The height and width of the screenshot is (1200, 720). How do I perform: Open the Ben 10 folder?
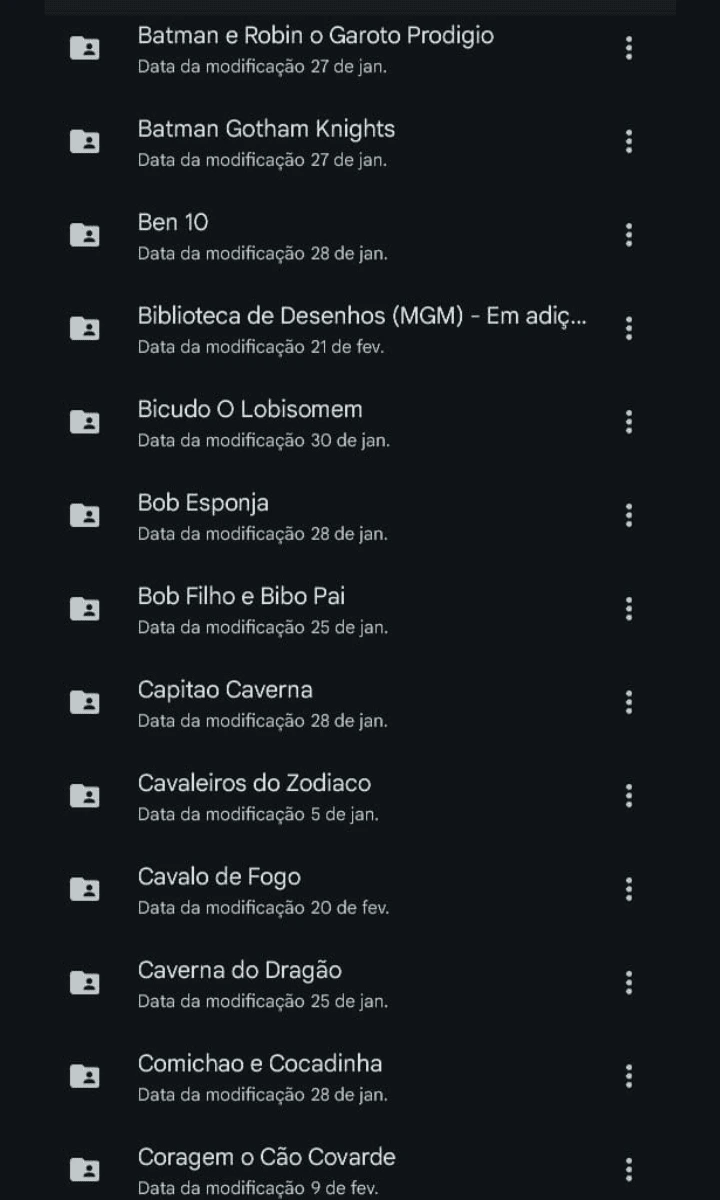[x=173, y=235]
